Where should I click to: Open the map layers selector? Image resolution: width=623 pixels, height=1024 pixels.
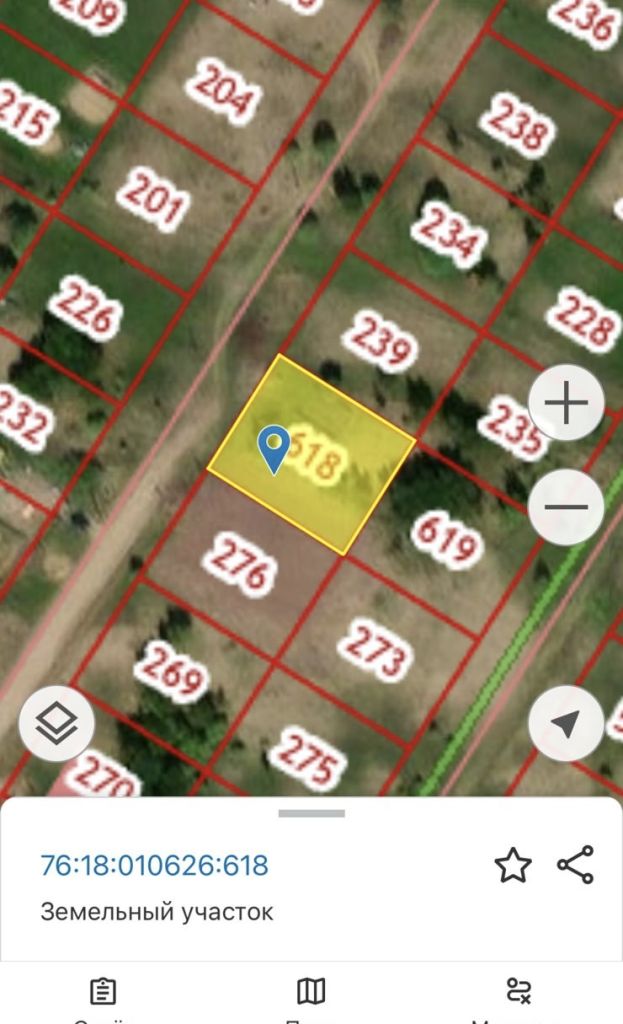tap(57, 724)
